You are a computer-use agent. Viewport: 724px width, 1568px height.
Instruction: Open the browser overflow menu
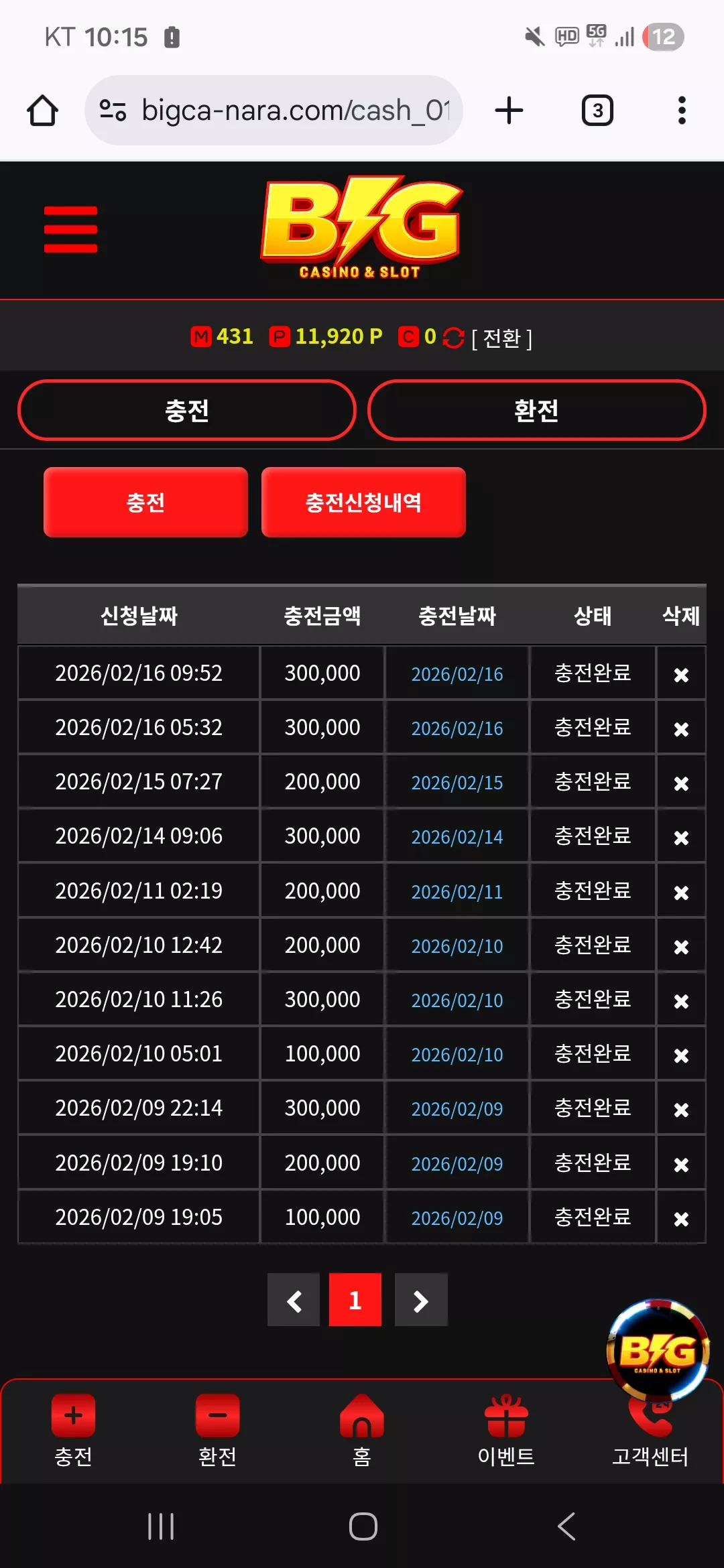coord(682,111)
